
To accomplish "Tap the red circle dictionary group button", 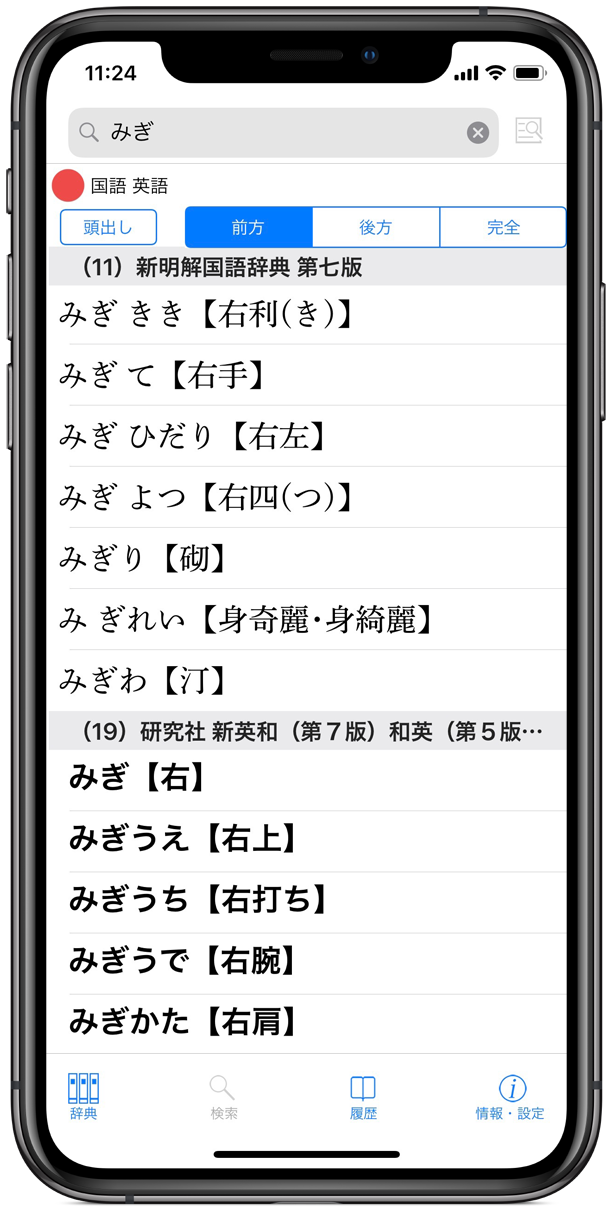I will pos(67,185).
